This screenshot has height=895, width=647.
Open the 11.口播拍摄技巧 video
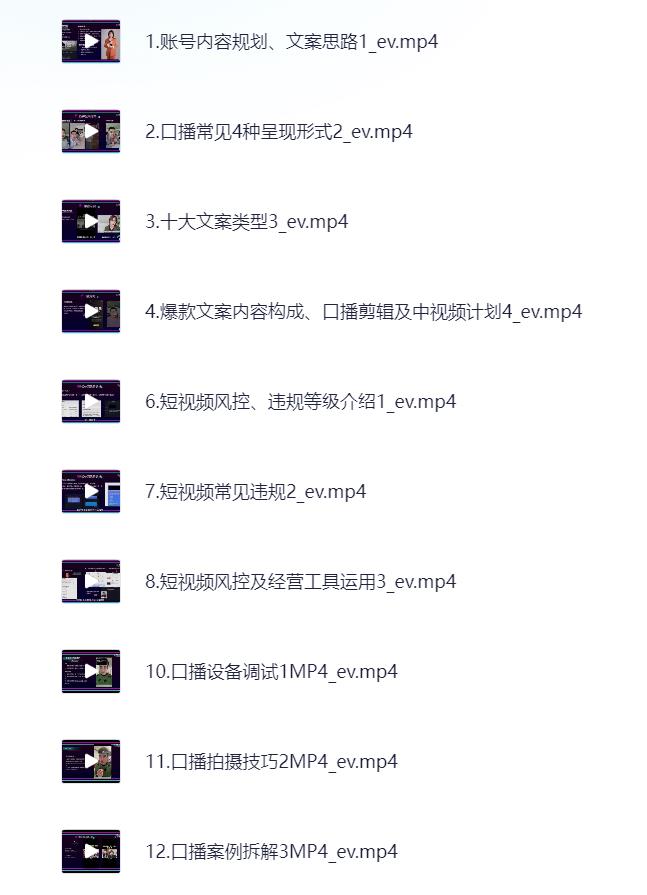[271, 762]
